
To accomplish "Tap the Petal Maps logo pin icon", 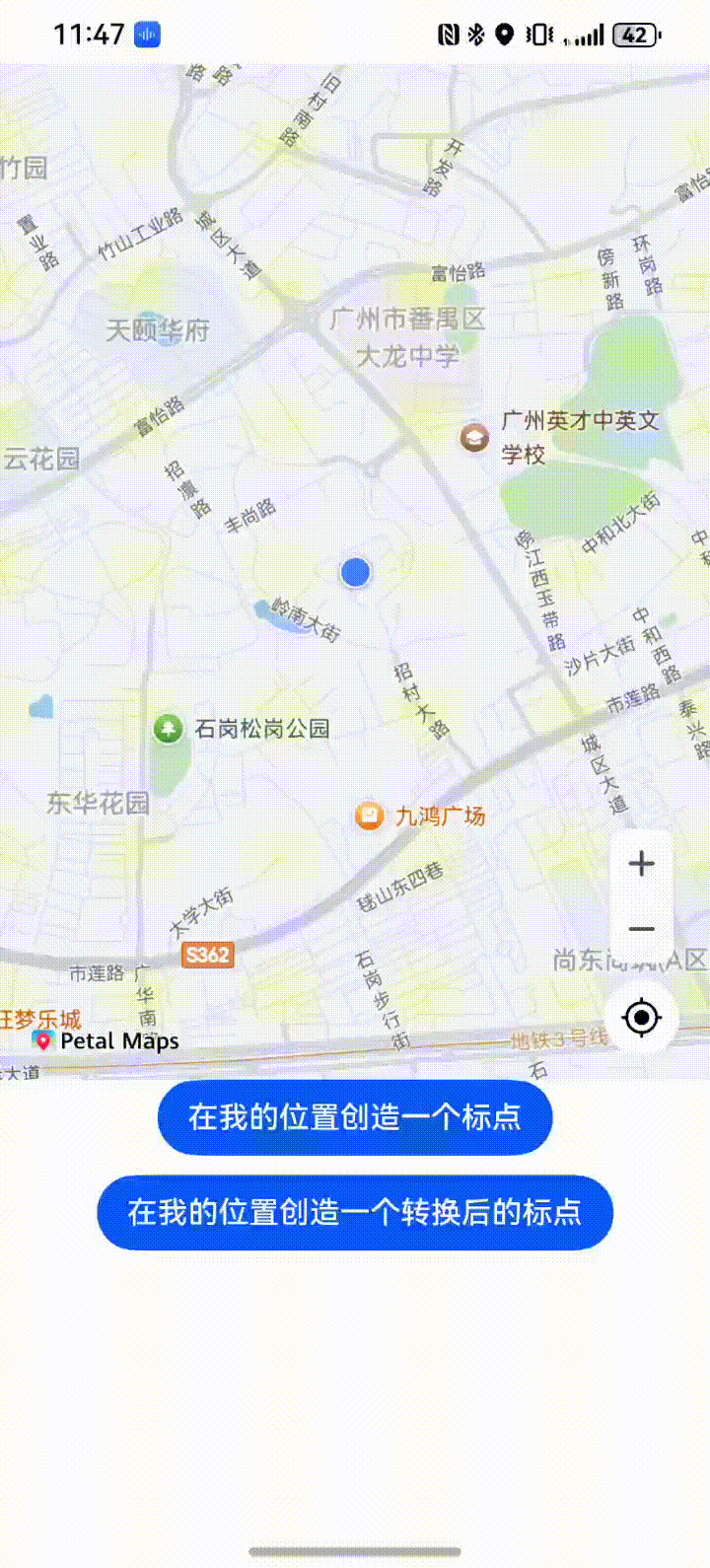I will tap(42, 1040).
